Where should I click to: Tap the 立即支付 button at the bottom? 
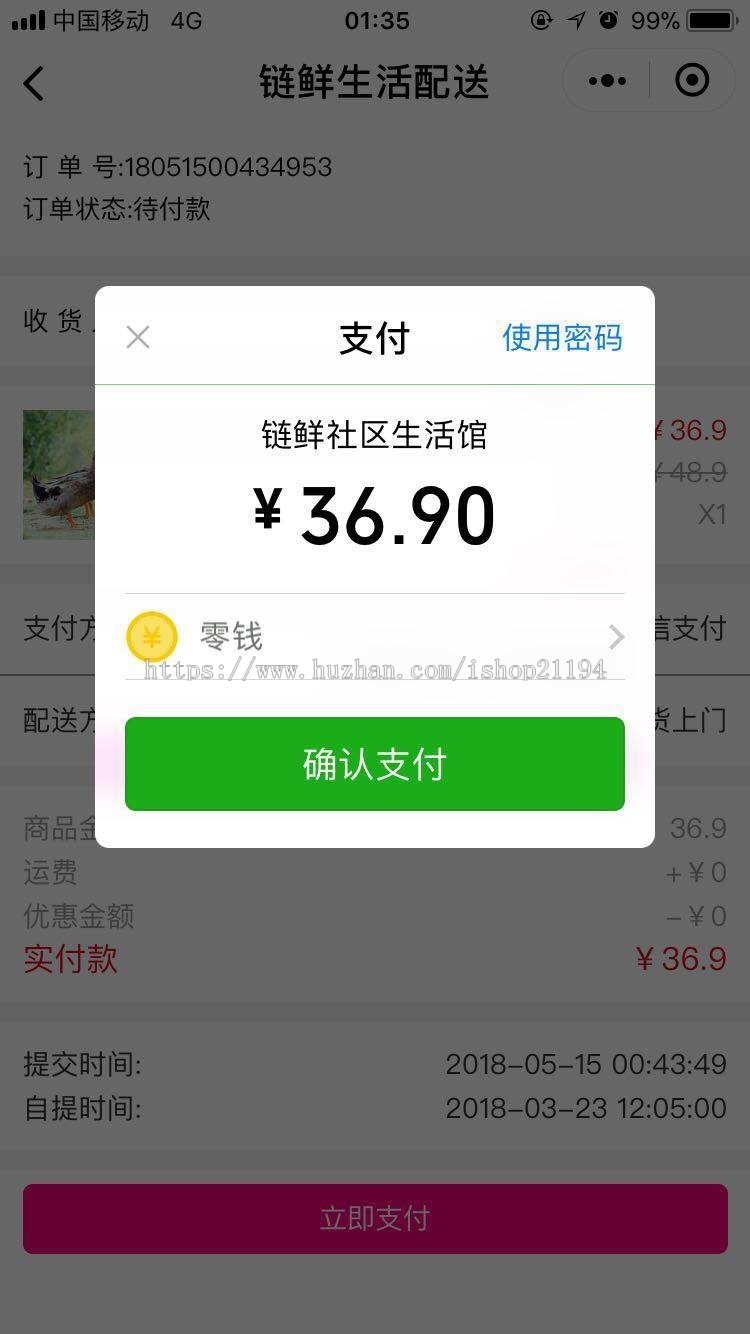374,1217
